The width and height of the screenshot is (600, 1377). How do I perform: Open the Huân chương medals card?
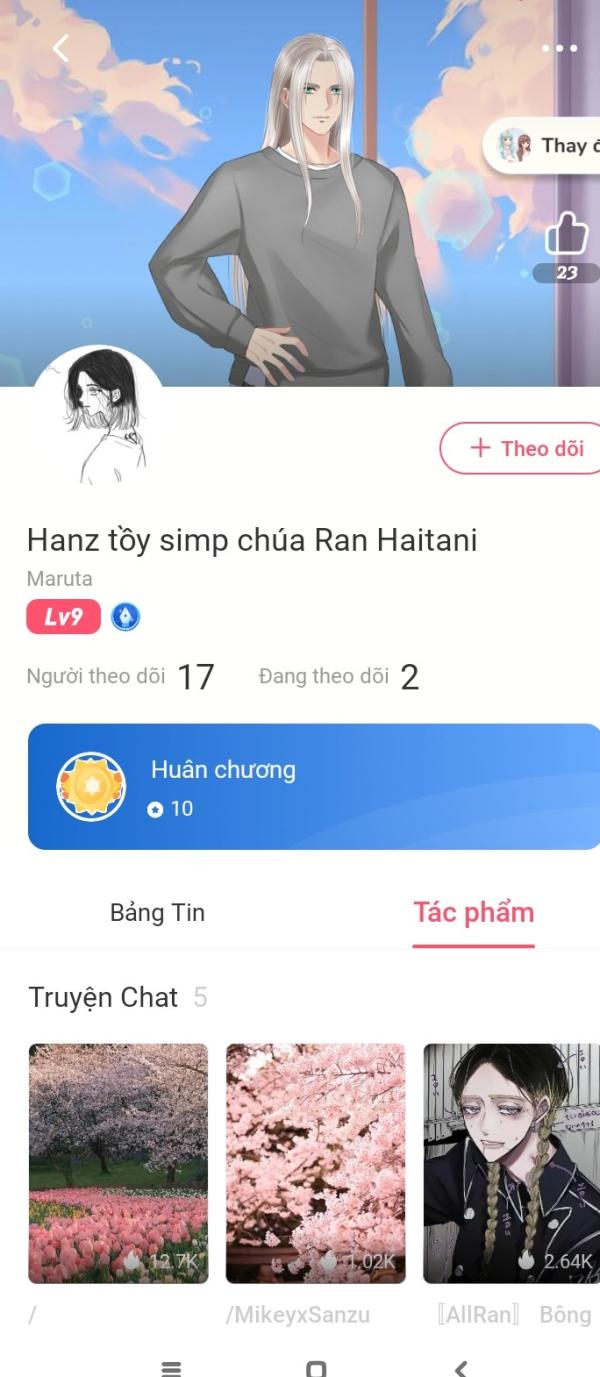tap(313, 787)
